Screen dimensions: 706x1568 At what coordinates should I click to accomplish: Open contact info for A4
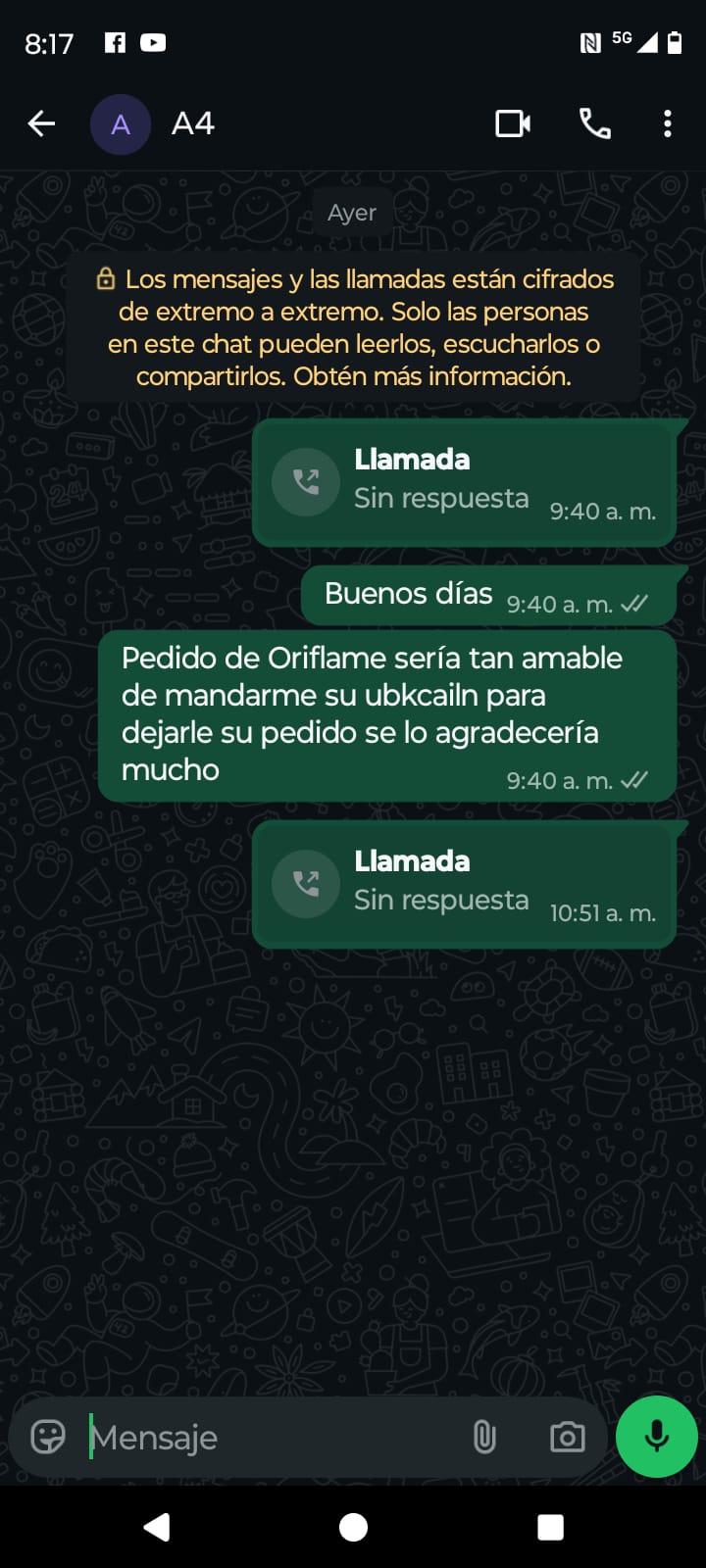coord(193,123)
